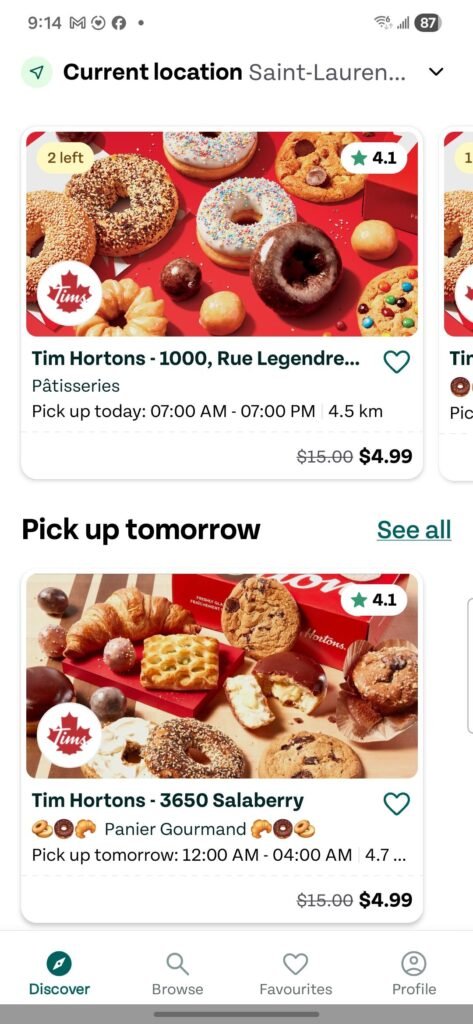The width and height of the screenshot is (473, 1024).
Task: Switch to the Browse tab
Action: (x=177, y=973)
